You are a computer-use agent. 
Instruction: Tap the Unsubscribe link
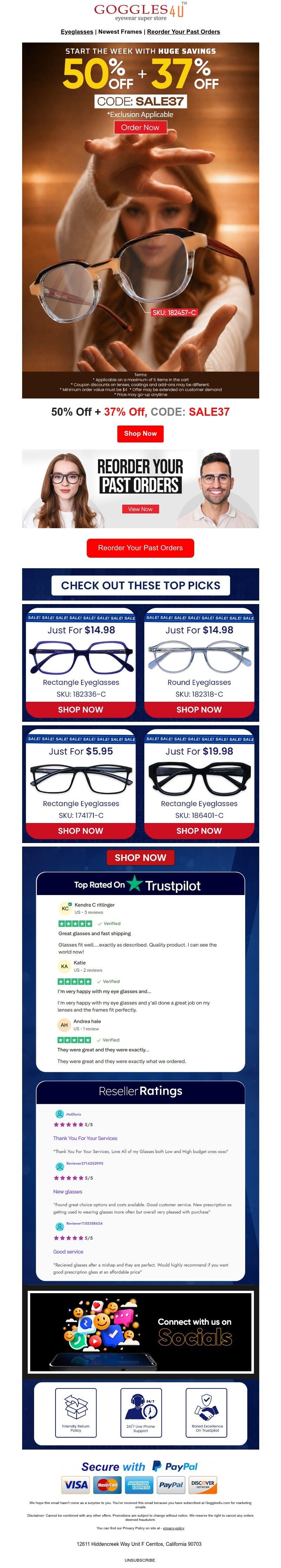coord(140,1560)
